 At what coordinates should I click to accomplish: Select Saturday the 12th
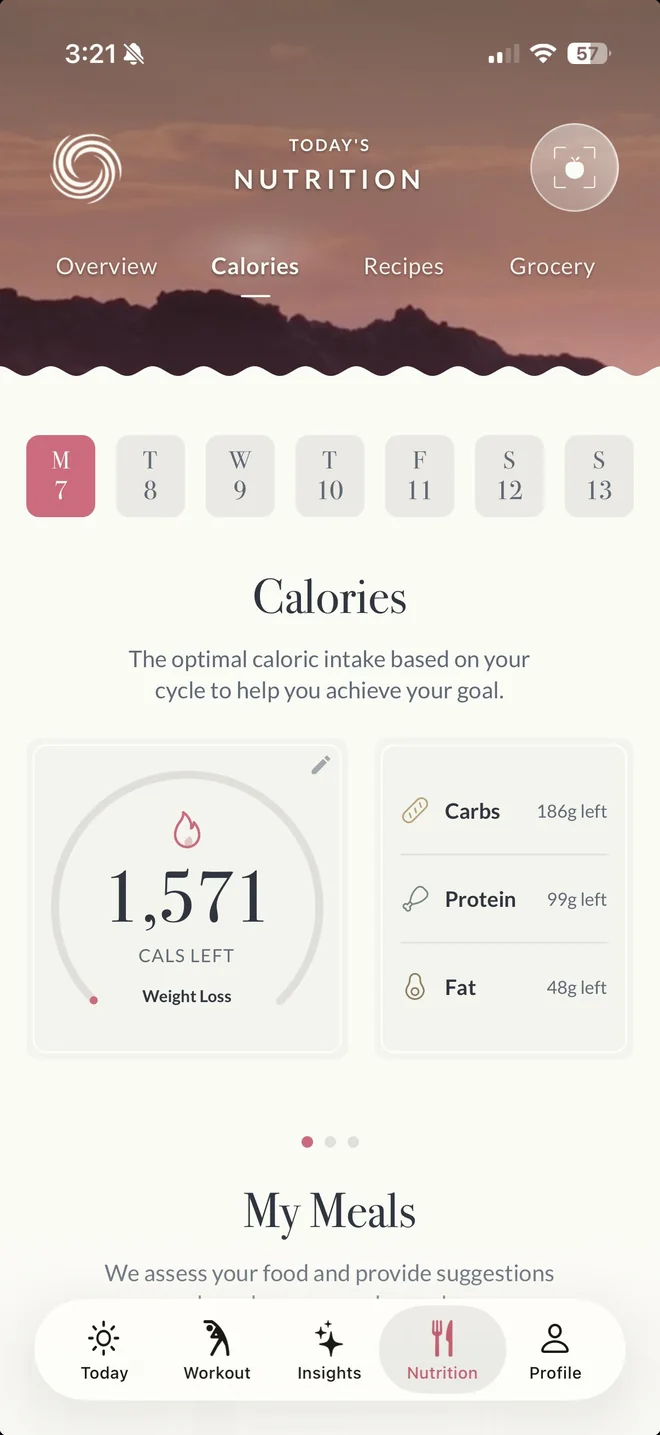(509, 476)
